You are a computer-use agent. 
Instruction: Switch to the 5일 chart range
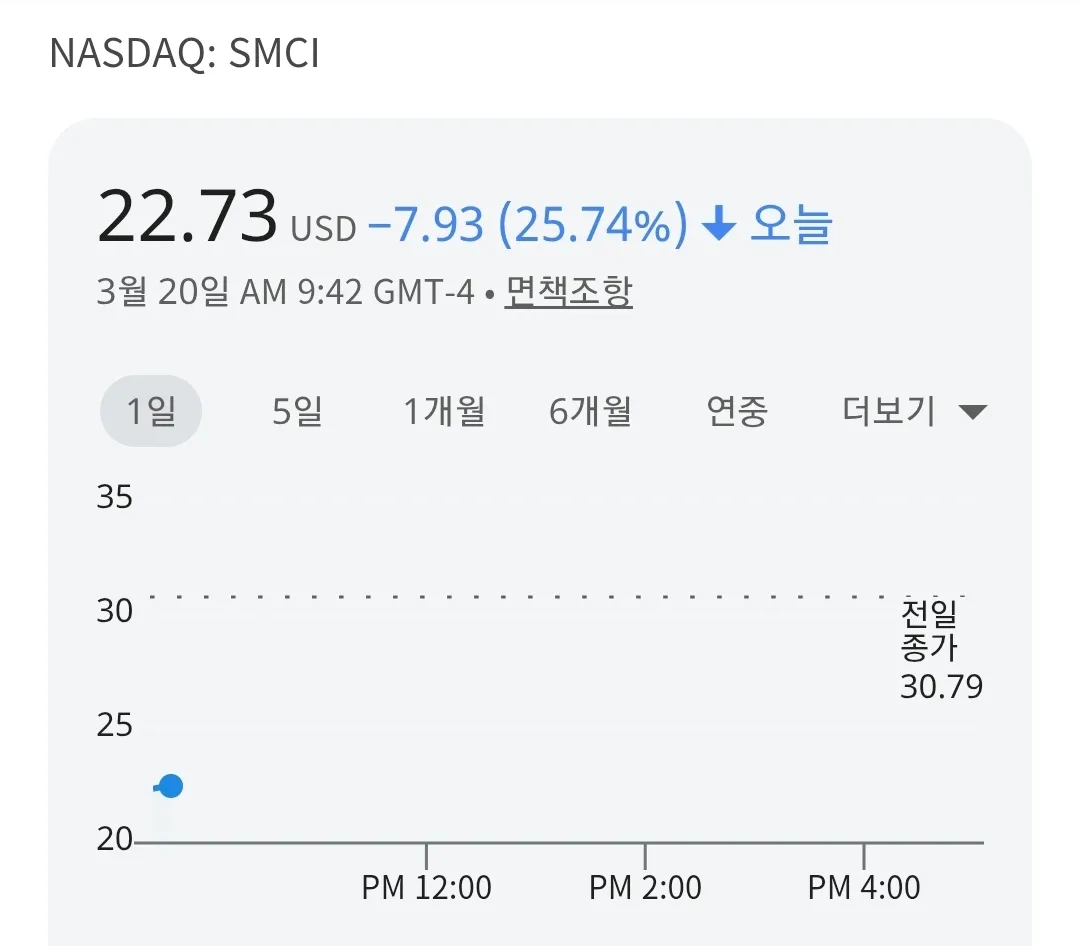tap(297, 411)
